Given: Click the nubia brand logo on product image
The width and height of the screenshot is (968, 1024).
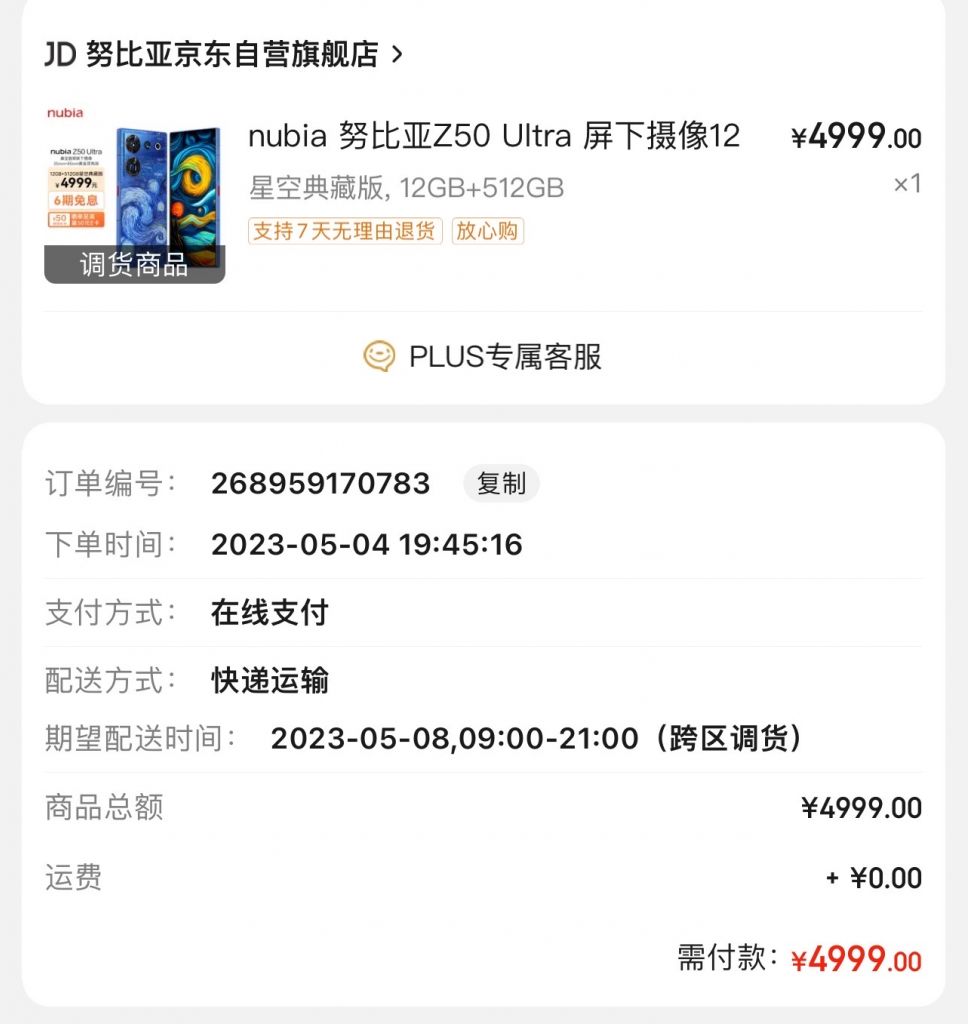Looking at the screenshot, I should click(64, 113).
